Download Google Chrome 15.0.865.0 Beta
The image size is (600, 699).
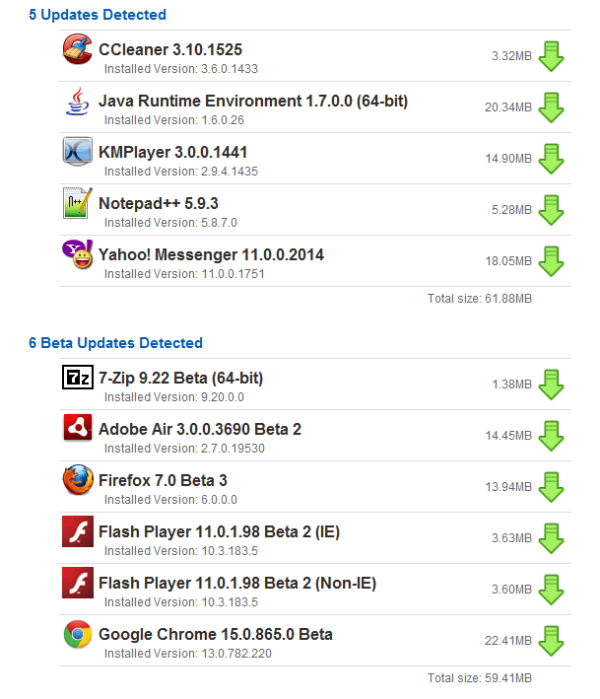(x=551, y=640)
